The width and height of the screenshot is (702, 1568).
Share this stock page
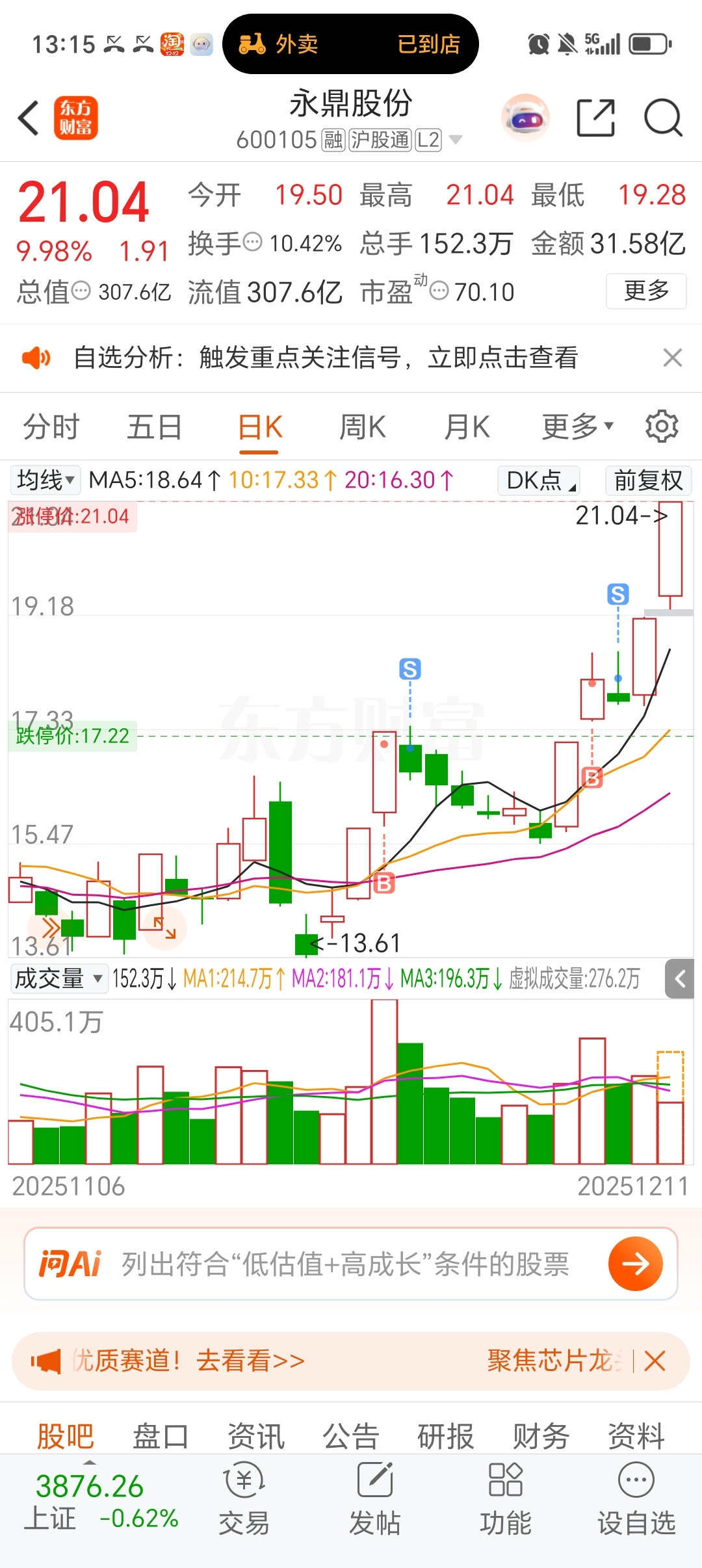[595, 118]
